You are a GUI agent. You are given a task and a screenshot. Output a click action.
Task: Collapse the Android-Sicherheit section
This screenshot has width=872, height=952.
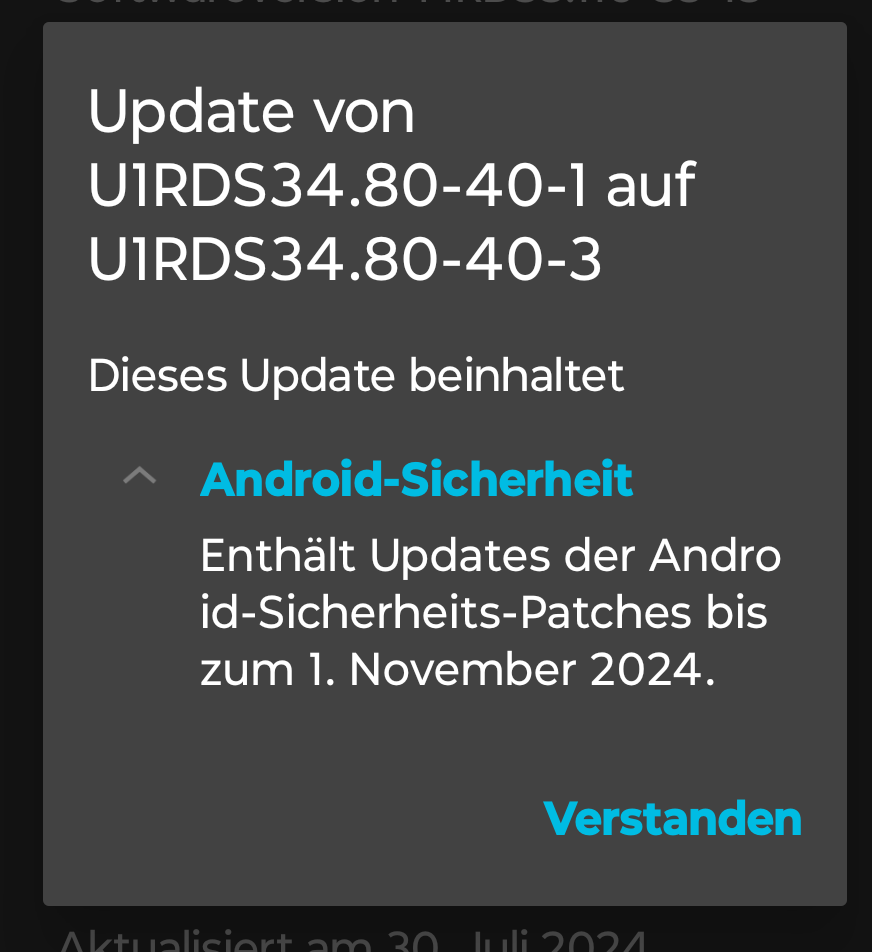[140, 477]
